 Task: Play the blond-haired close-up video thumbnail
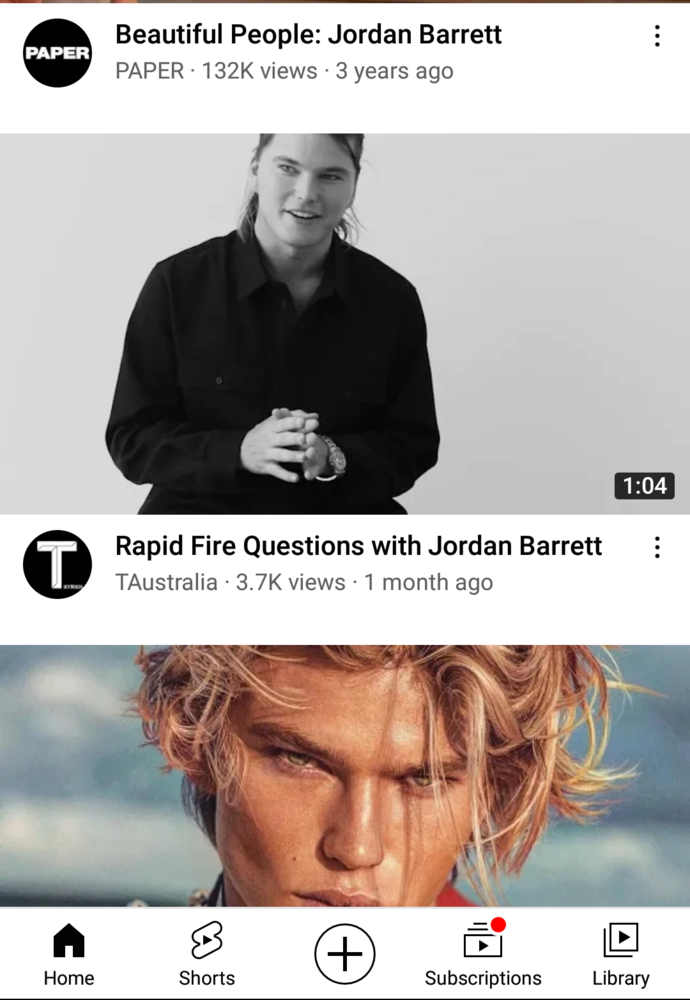pyautogui.click(x=345, y=775)
